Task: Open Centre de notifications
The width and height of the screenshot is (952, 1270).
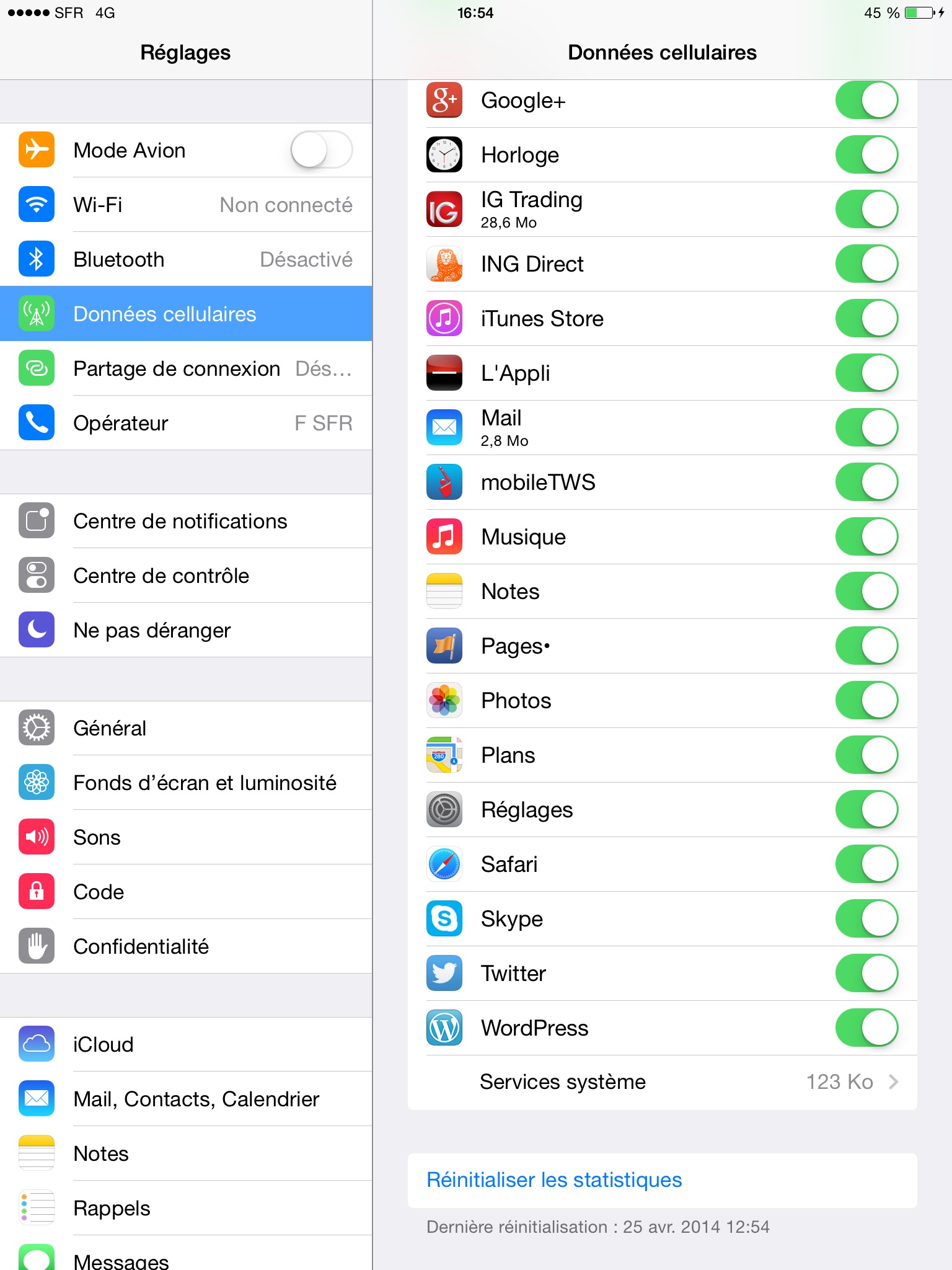Action: click(186, 521)
